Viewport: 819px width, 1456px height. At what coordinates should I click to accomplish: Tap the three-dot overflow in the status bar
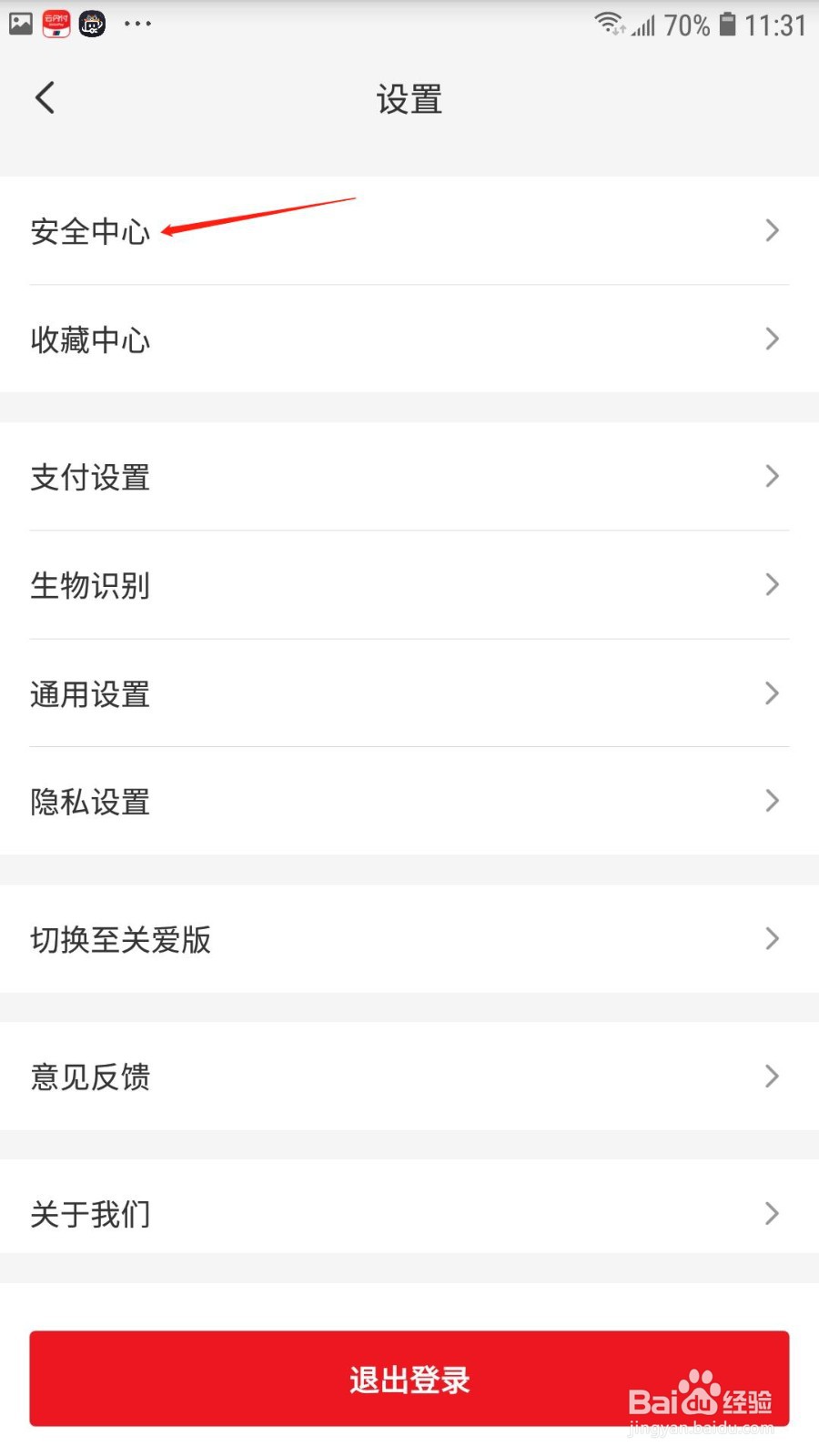click(137, 25)
